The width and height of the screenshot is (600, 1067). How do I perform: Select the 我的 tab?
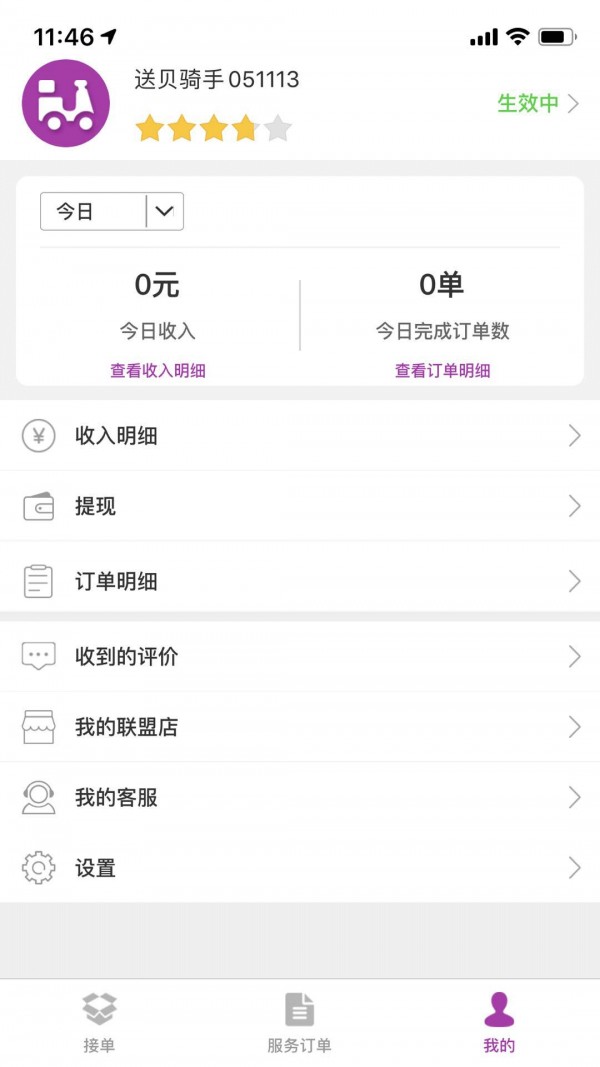coord(499,1023)
